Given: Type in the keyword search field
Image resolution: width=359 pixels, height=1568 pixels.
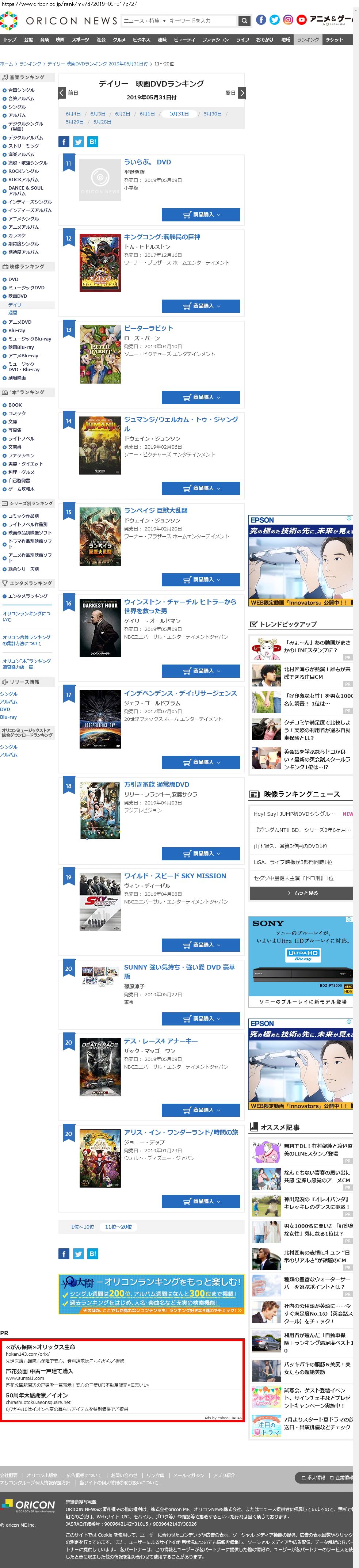Looking at the screenshot, I should 201,21.
